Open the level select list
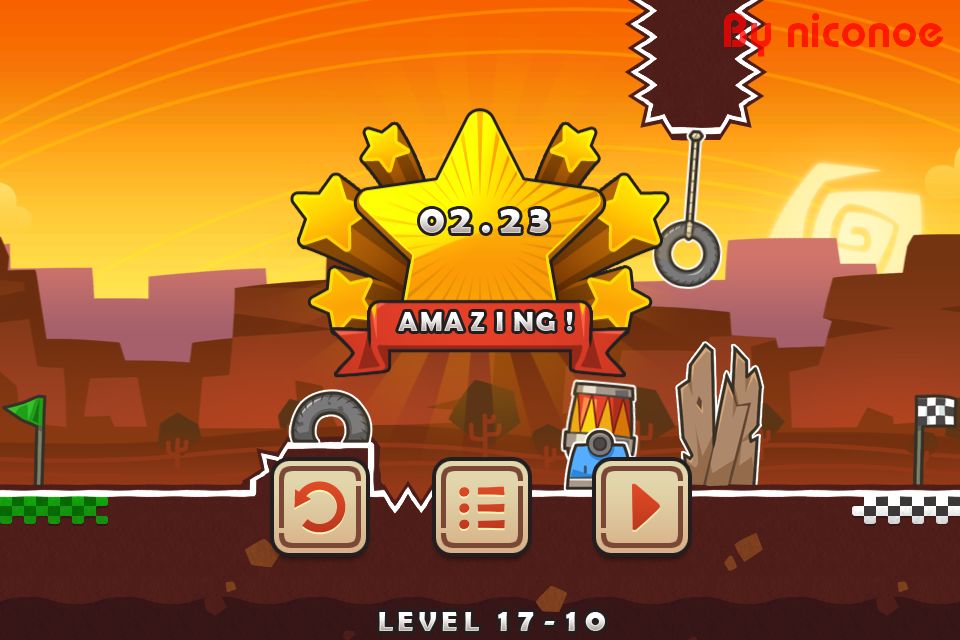The image size is (960, 640). pos(482,507)
